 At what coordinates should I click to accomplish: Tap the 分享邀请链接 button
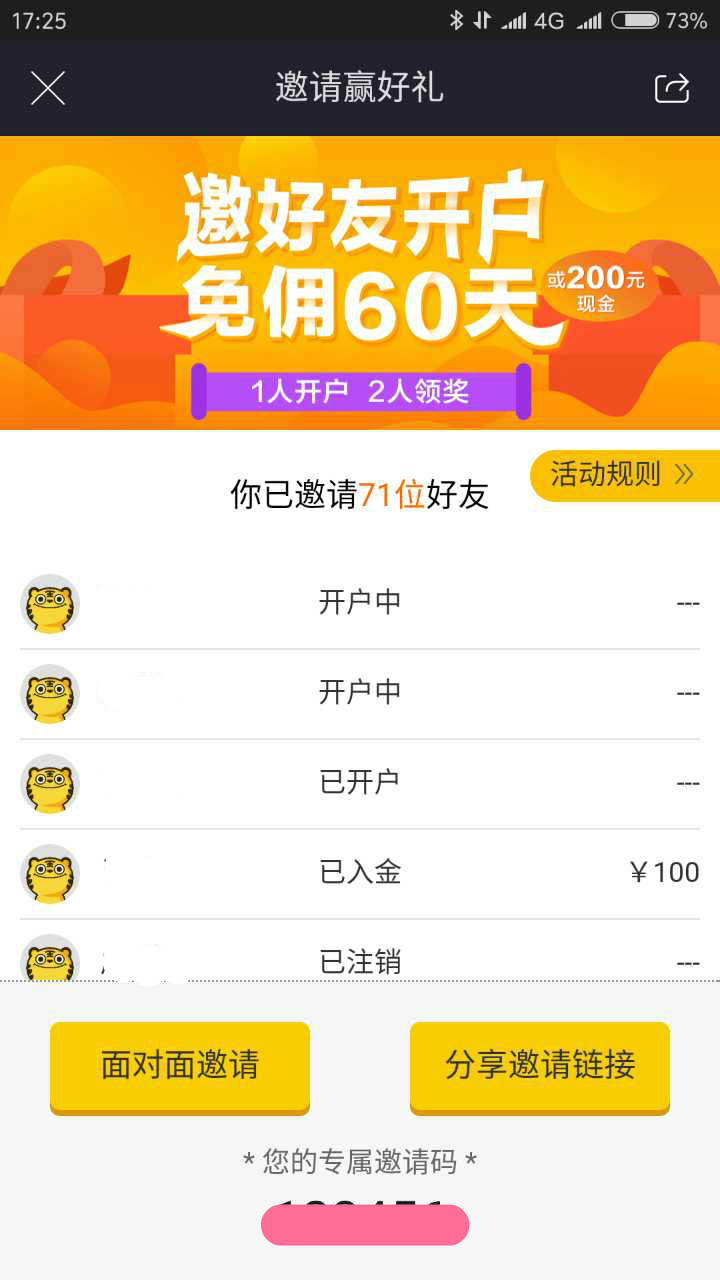tap(540, 1066)
